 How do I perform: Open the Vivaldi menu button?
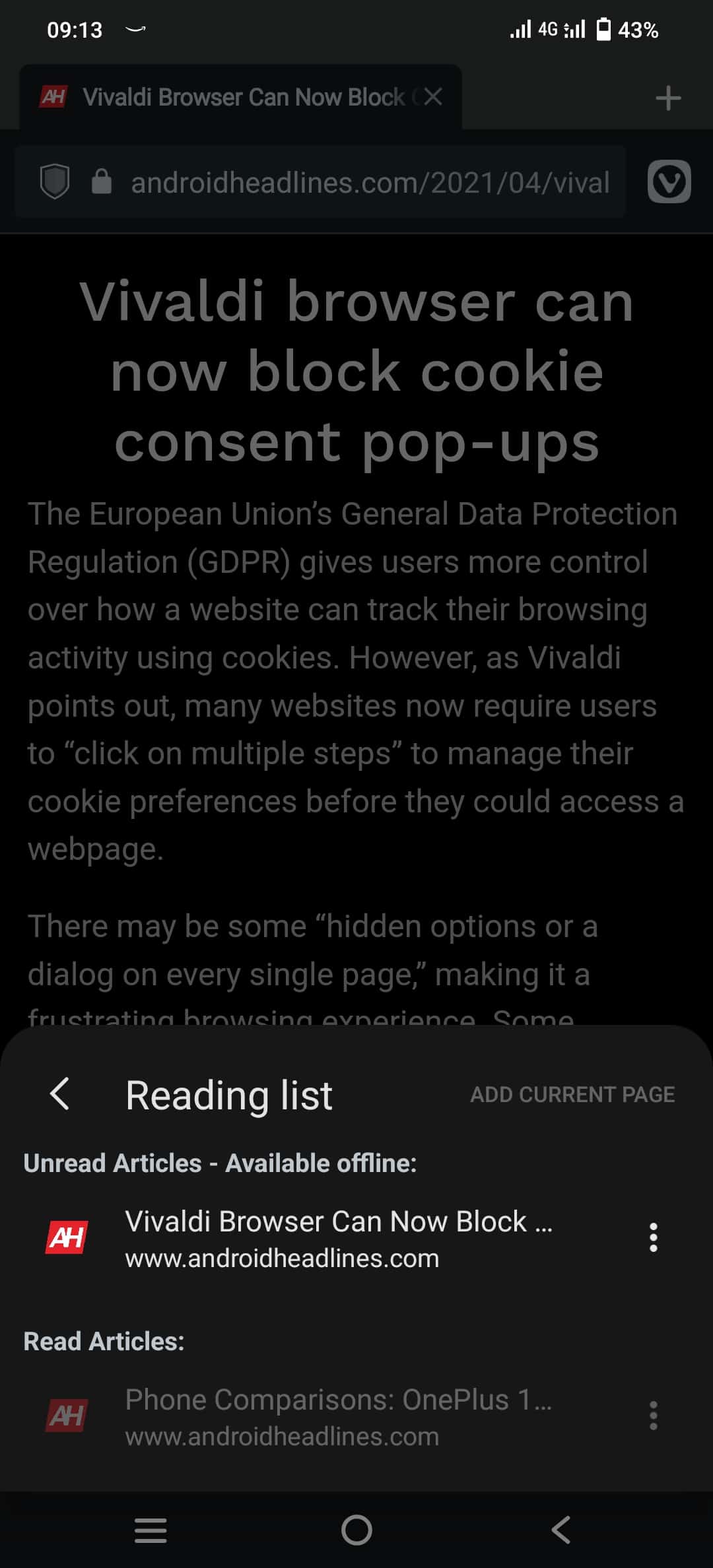[669, 181]
